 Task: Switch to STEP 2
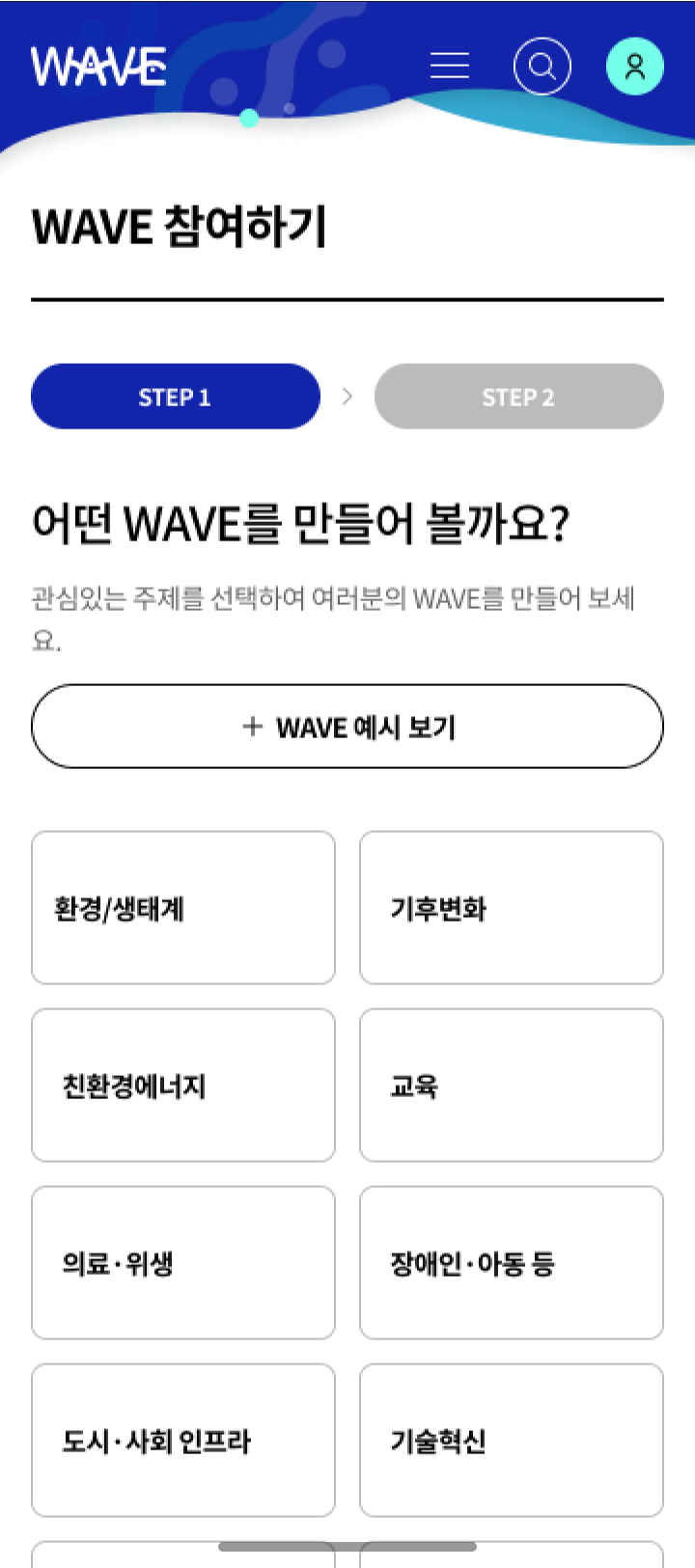518,397
